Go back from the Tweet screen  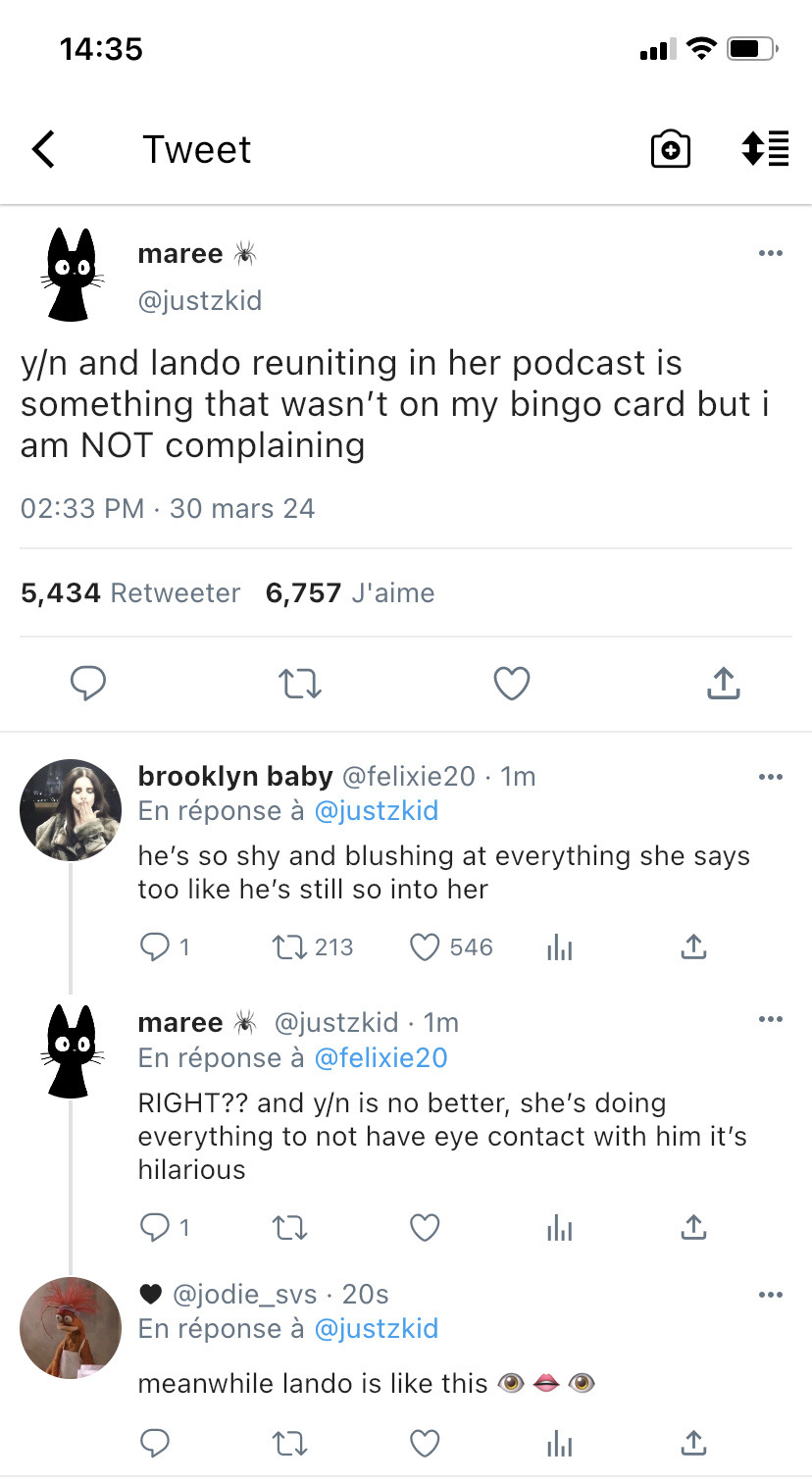click(x=43, y=149)
